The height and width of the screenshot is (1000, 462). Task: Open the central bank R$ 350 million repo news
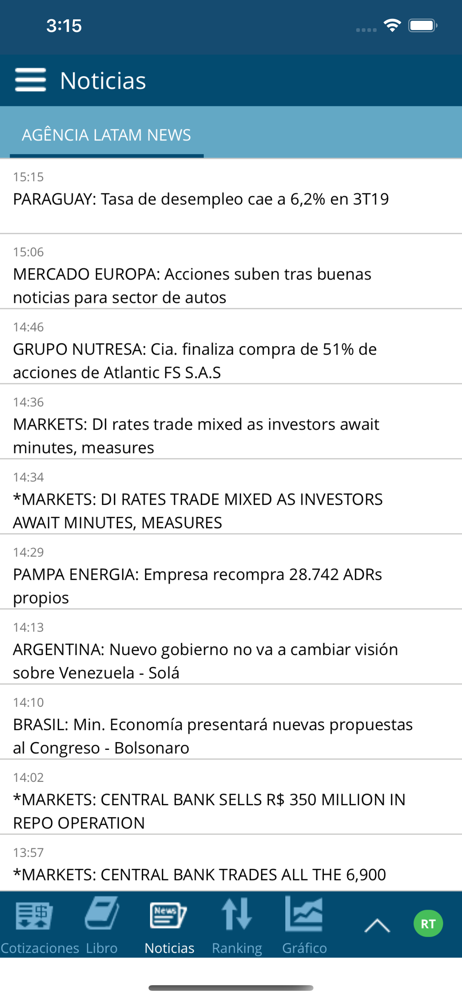[x=231, y=797]
